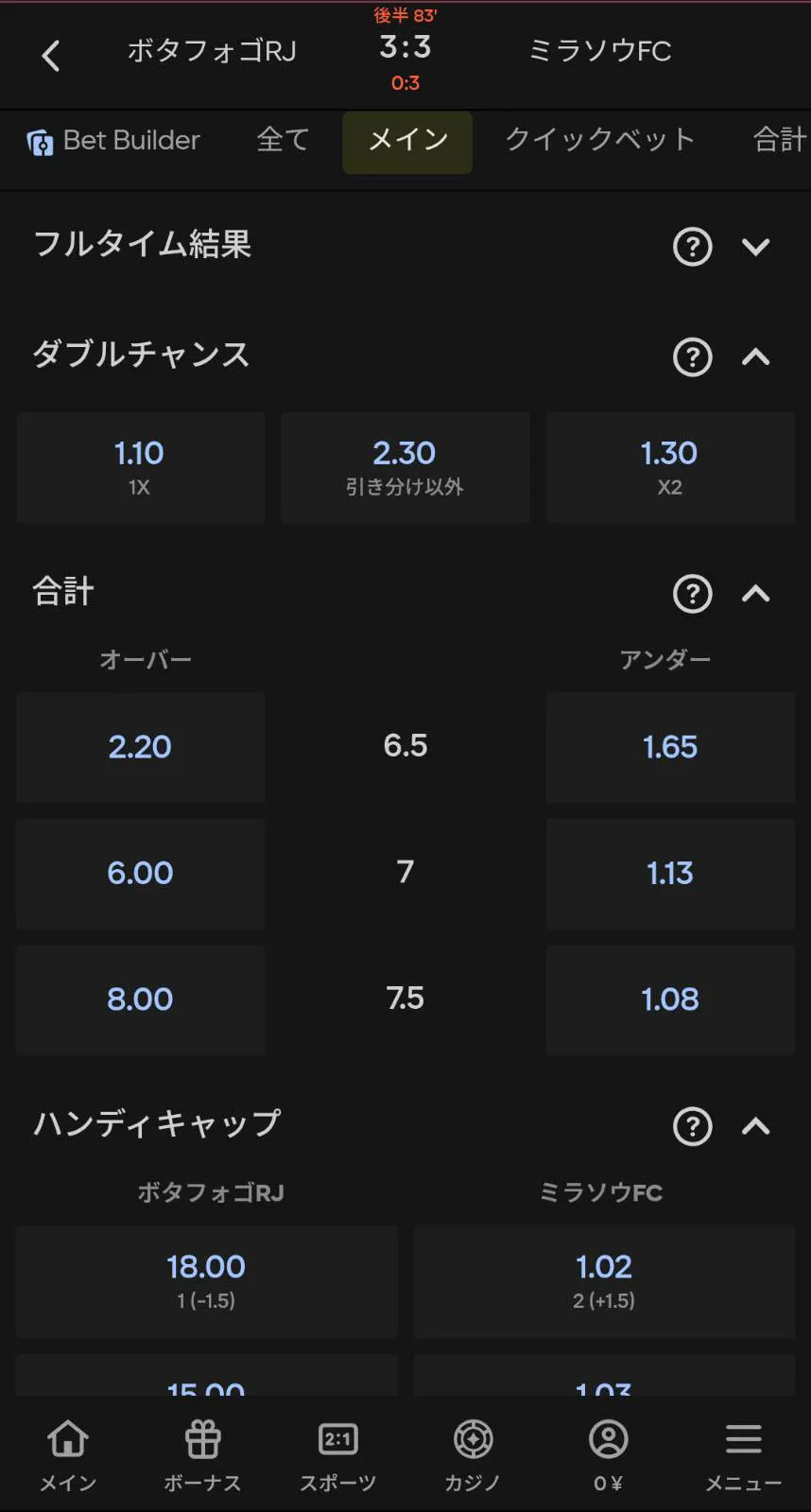Choose ミラソウFC handicap +1.5 at 1.02
This screenshot has width=811, height=1512.
(604, 1281)
